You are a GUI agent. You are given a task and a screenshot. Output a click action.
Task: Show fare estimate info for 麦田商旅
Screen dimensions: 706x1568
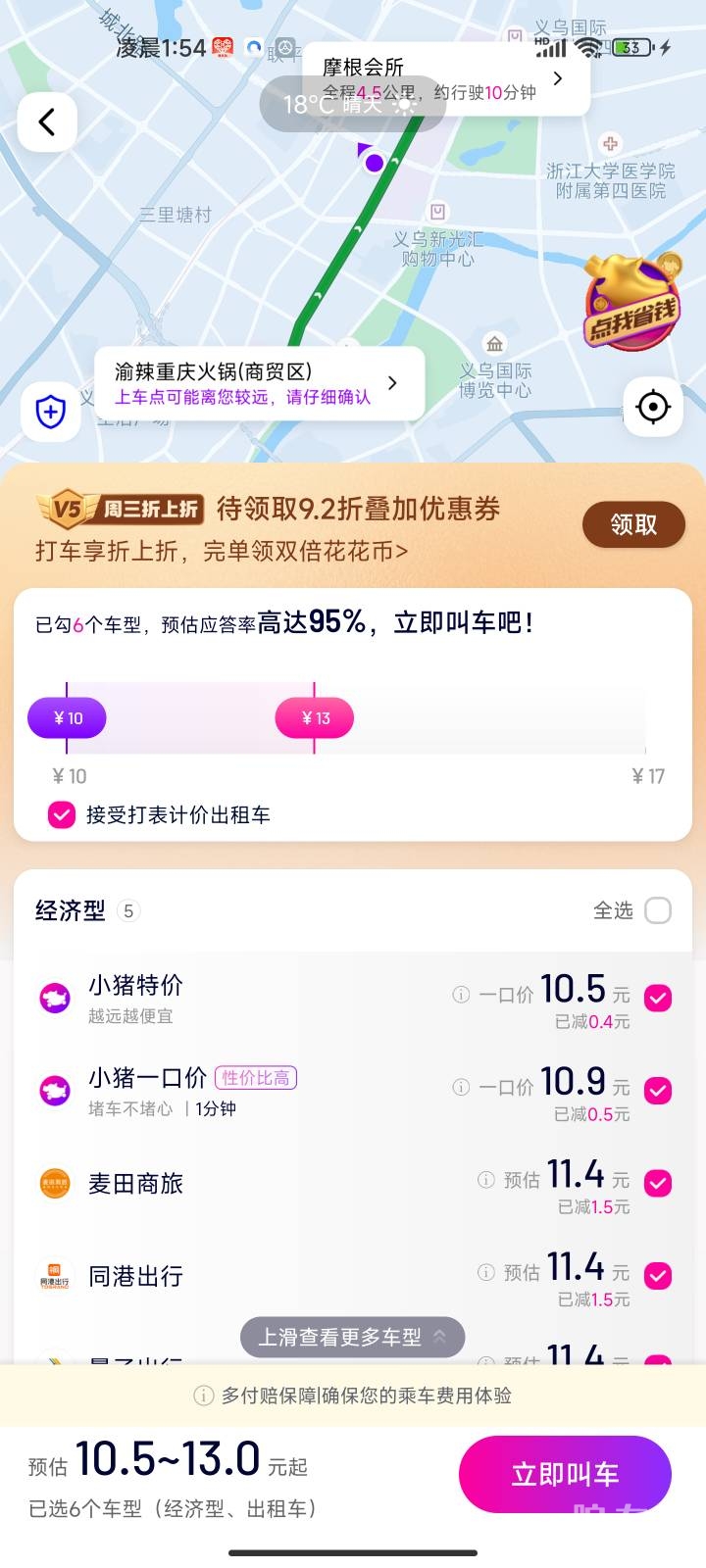click(485, 1180)
